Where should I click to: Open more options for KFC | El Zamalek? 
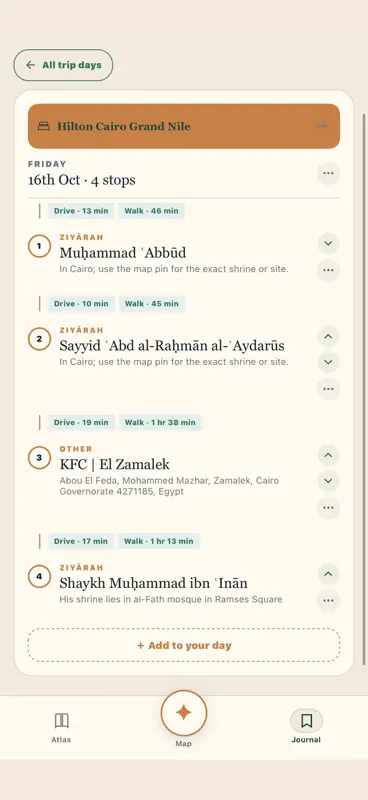pyautogui.click(x=328, y=508)
